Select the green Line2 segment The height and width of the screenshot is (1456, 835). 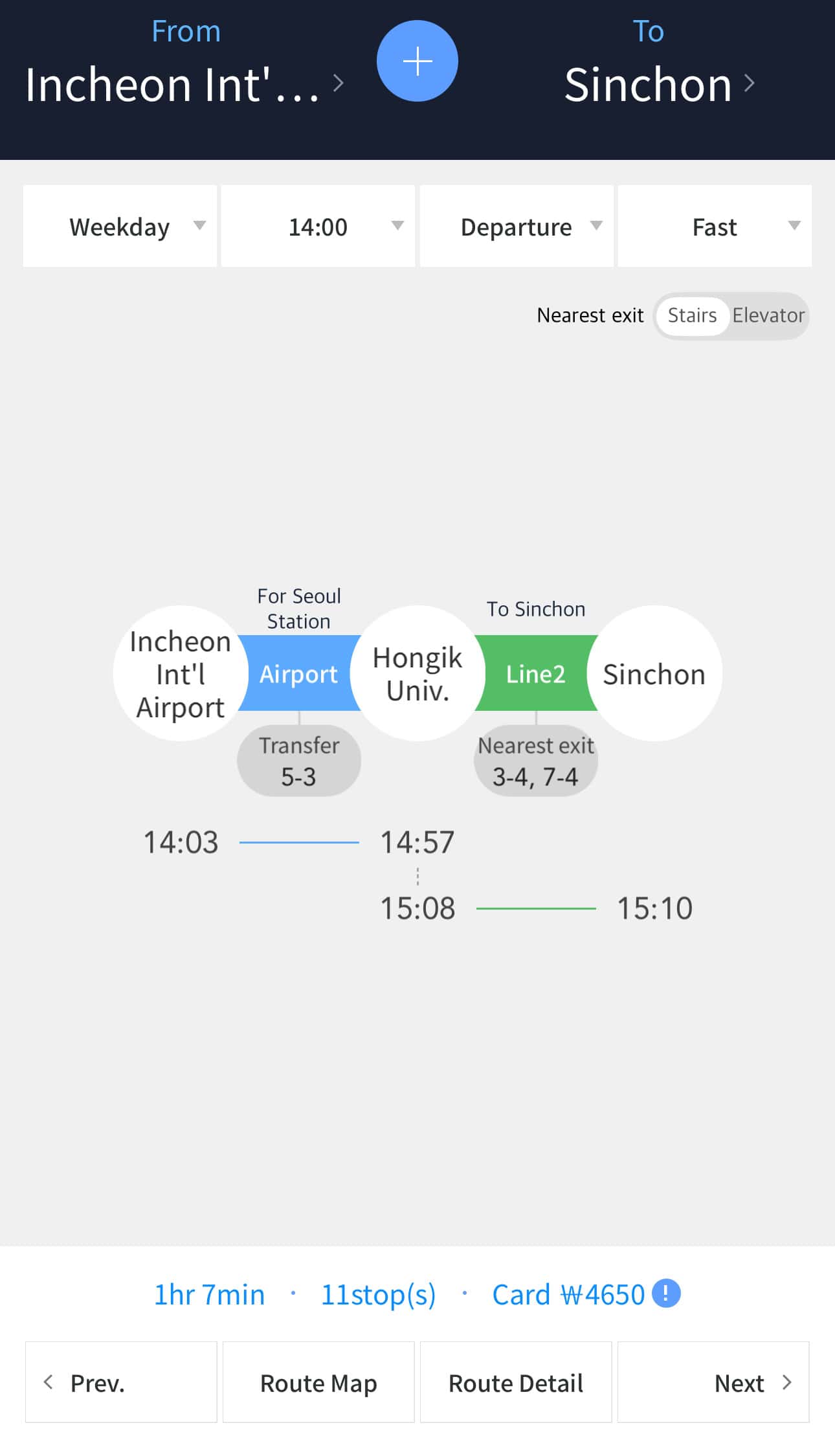click(x=535, y=673)
